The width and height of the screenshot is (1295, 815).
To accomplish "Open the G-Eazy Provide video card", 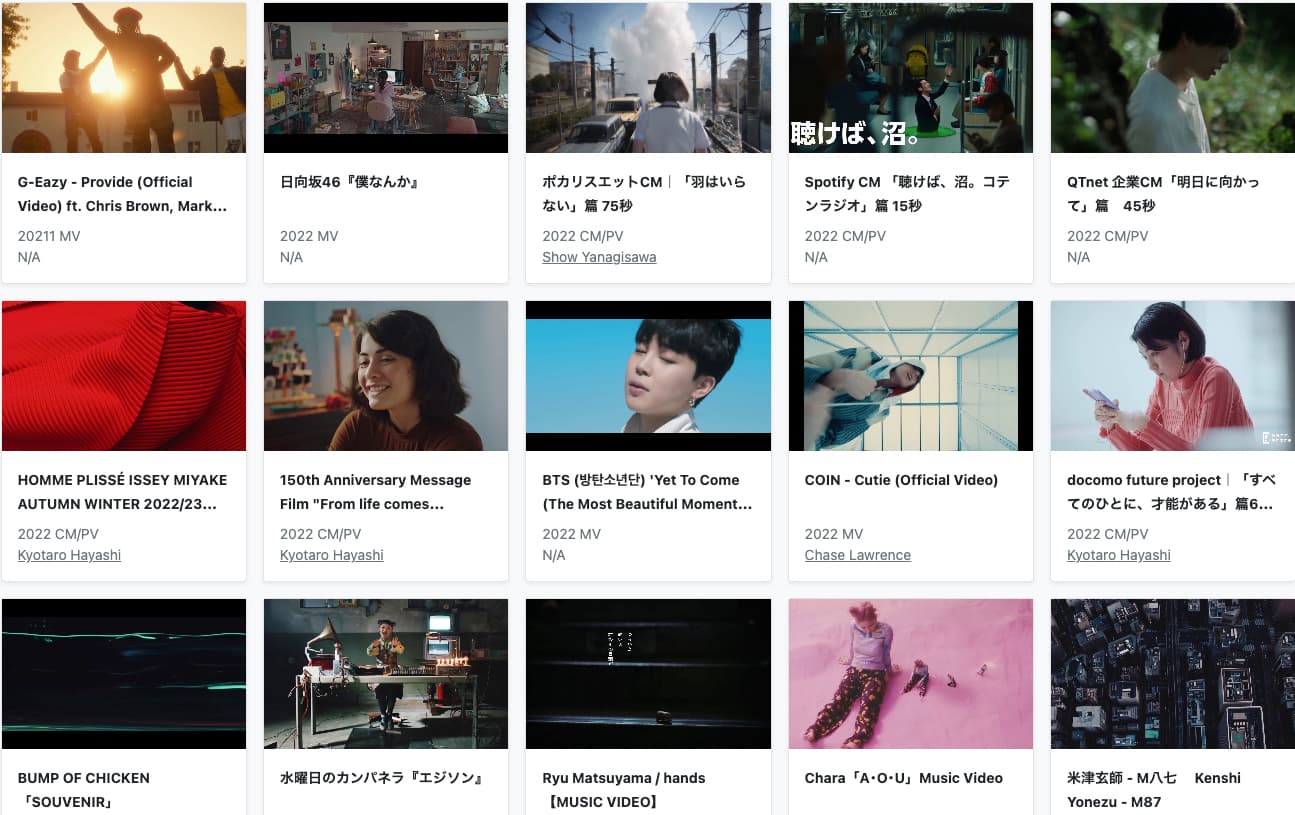I will tap(124, 78).
